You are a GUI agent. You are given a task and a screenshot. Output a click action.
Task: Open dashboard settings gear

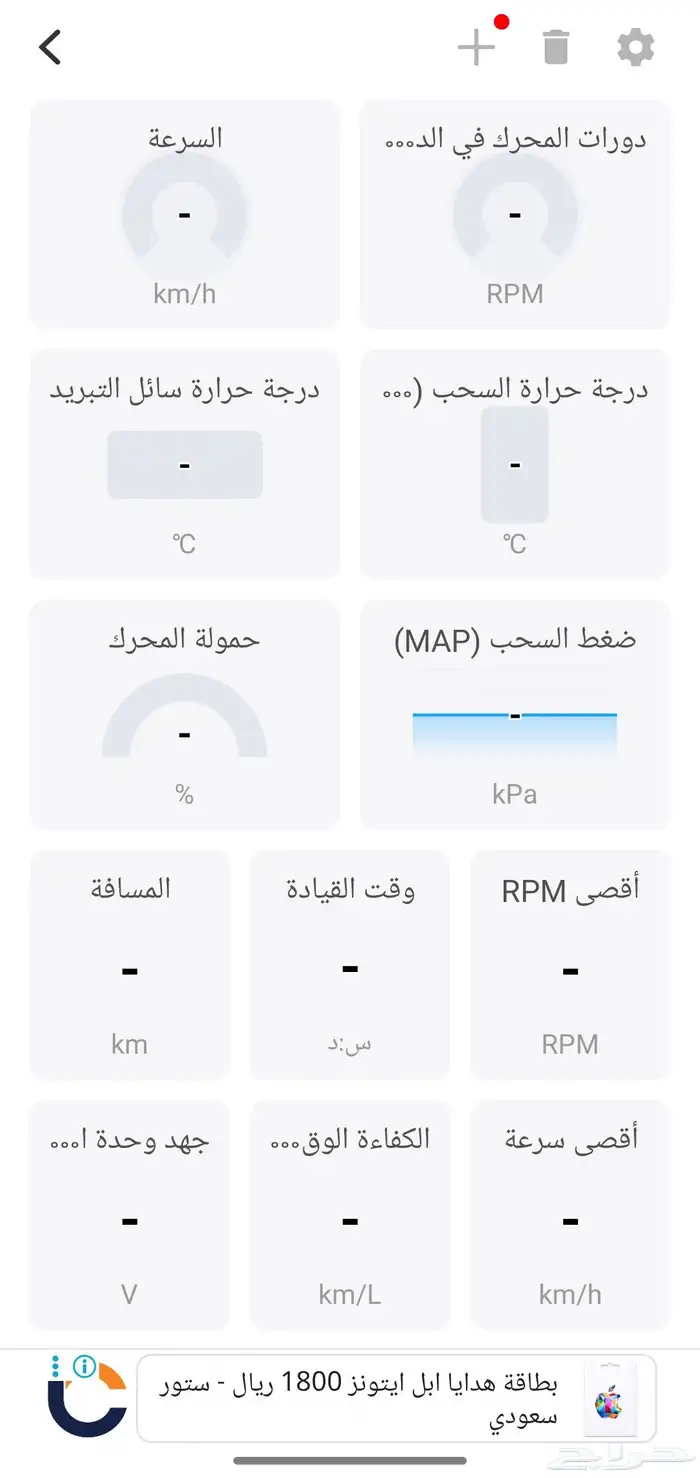635,47
